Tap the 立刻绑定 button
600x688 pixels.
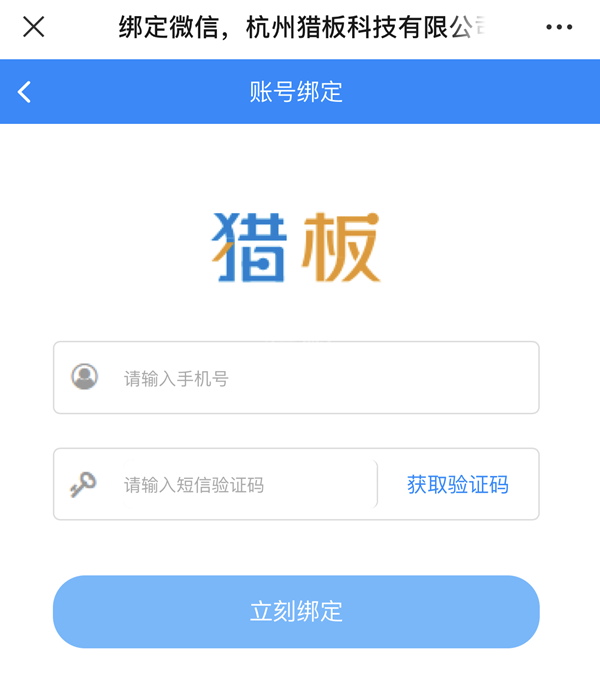point(296,612)
